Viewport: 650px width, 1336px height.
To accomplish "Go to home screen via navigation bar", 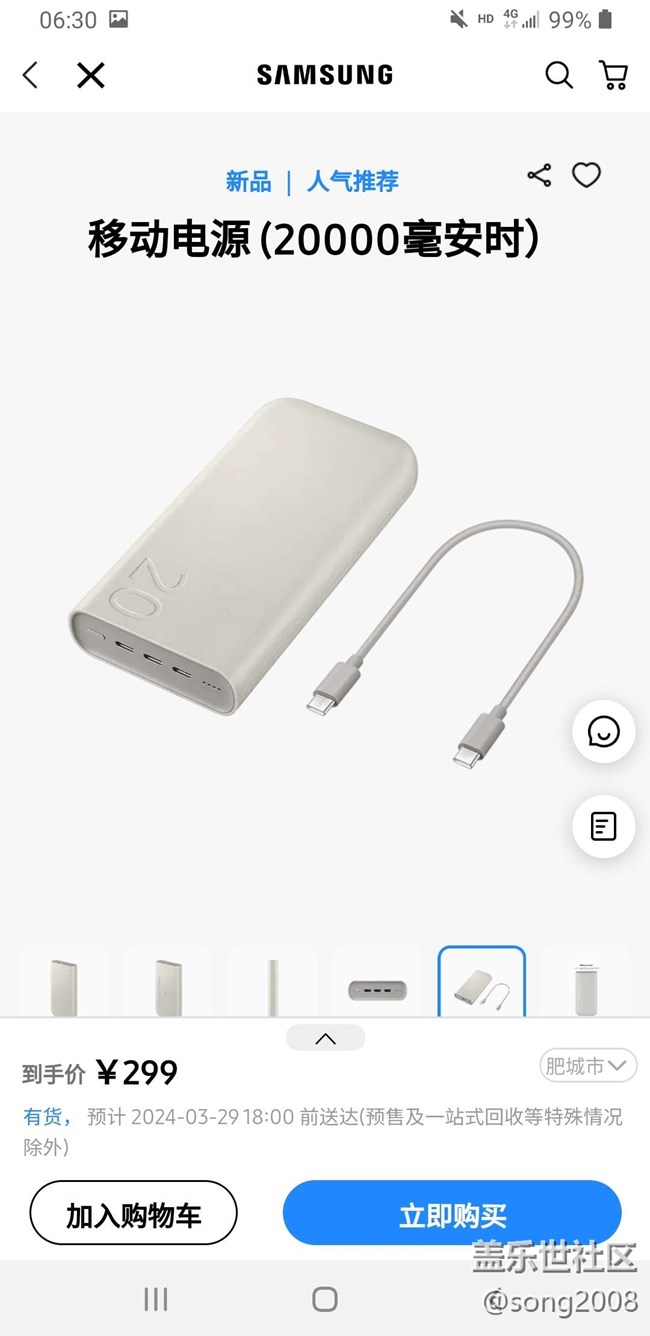I will [325, 1299].
